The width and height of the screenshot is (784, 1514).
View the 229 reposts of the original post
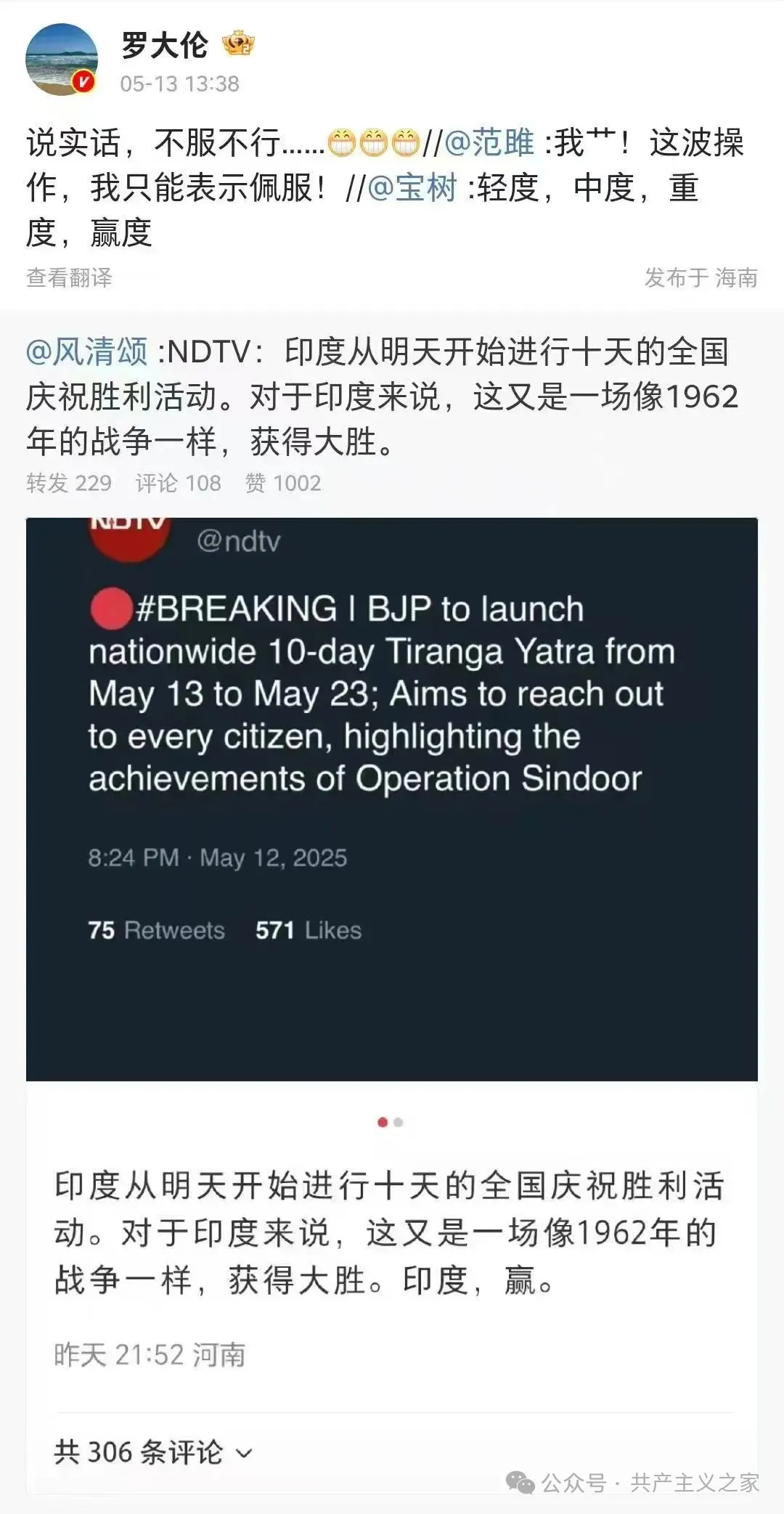point(69,483)
